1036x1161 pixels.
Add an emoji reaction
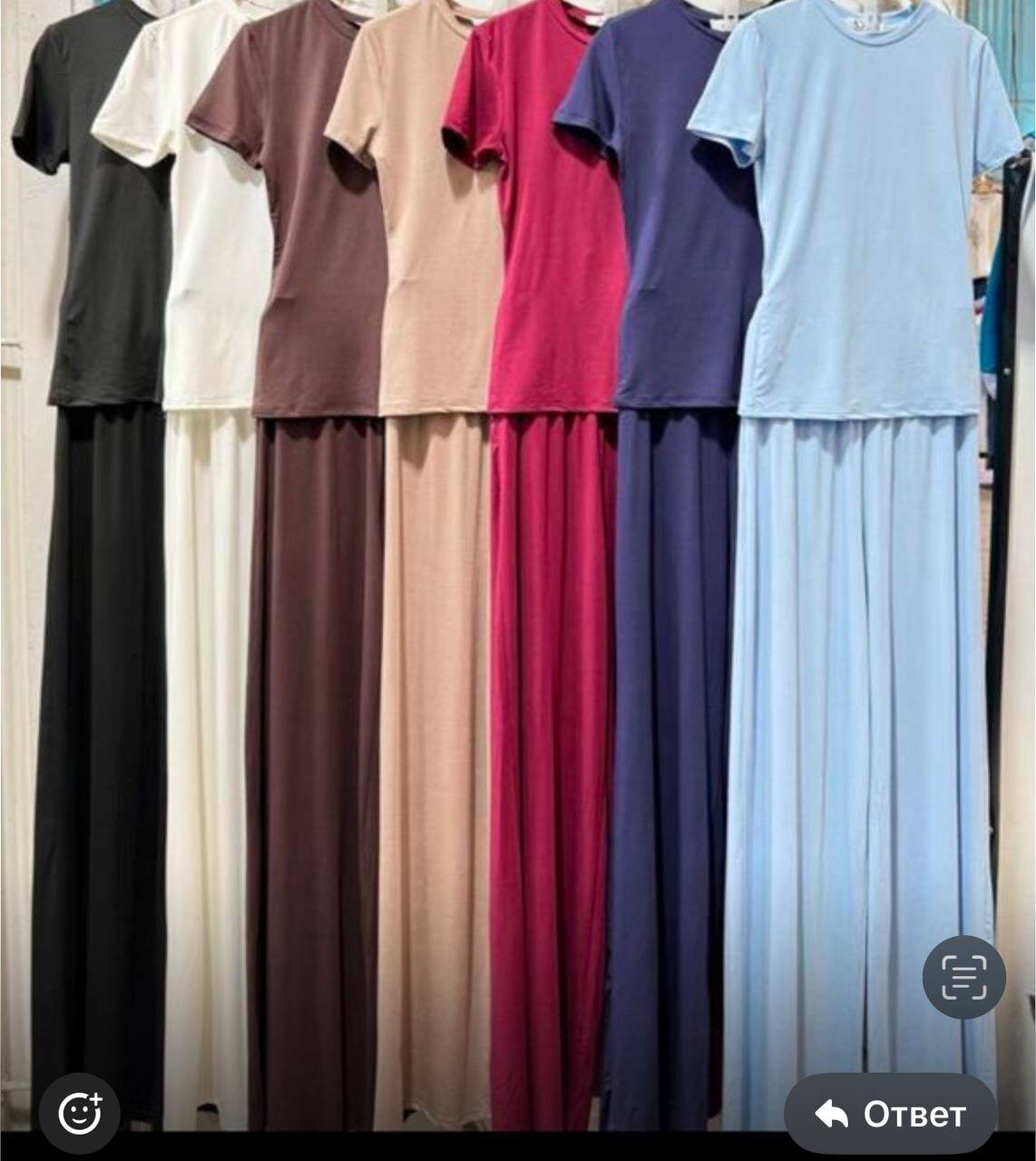tap(80, 1113)
